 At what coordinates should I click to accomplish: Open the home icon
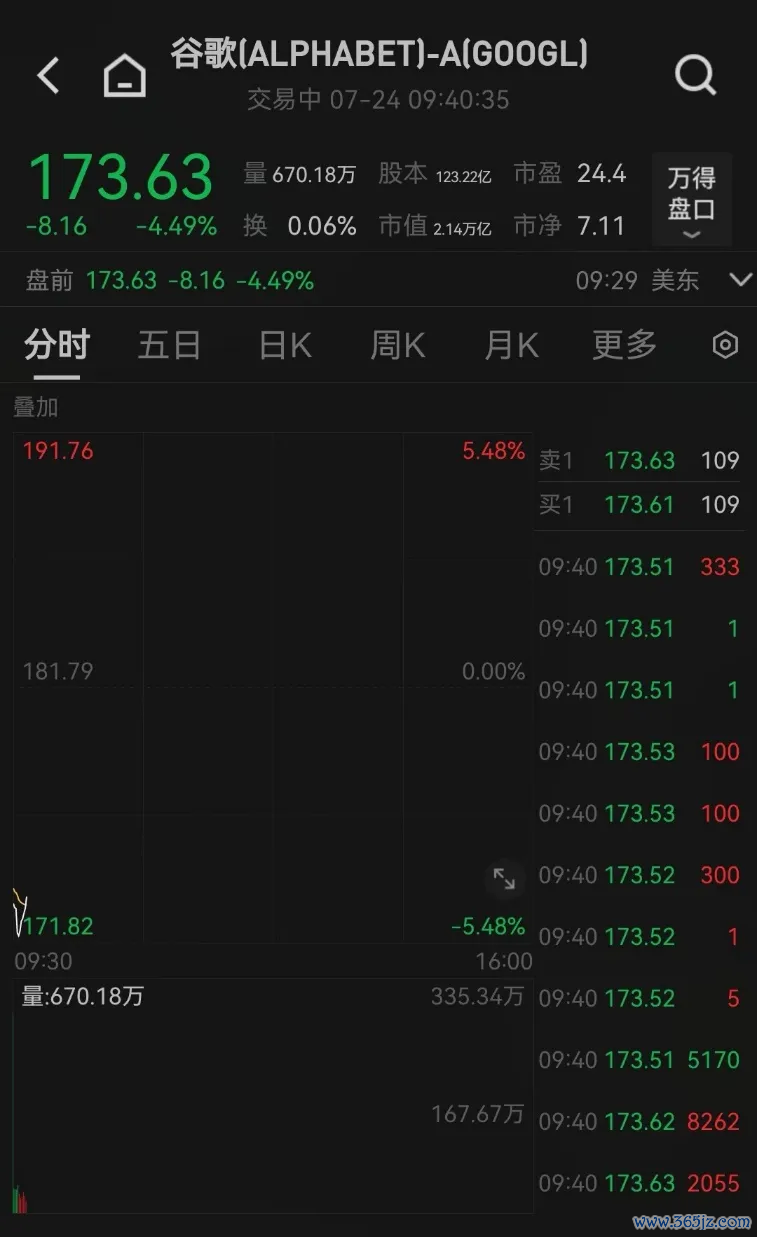point(125,75)
